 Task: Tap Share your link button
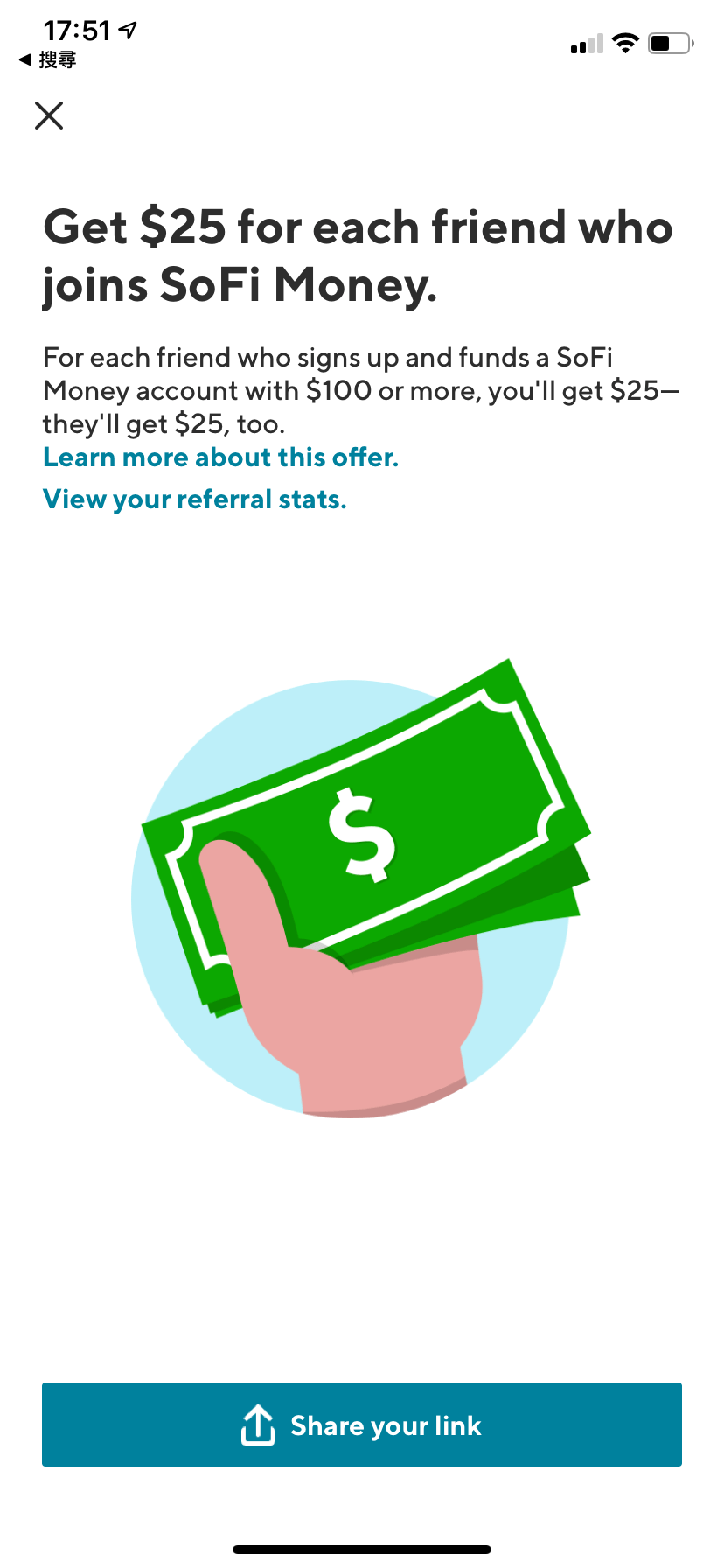(x=362, y=1424)
